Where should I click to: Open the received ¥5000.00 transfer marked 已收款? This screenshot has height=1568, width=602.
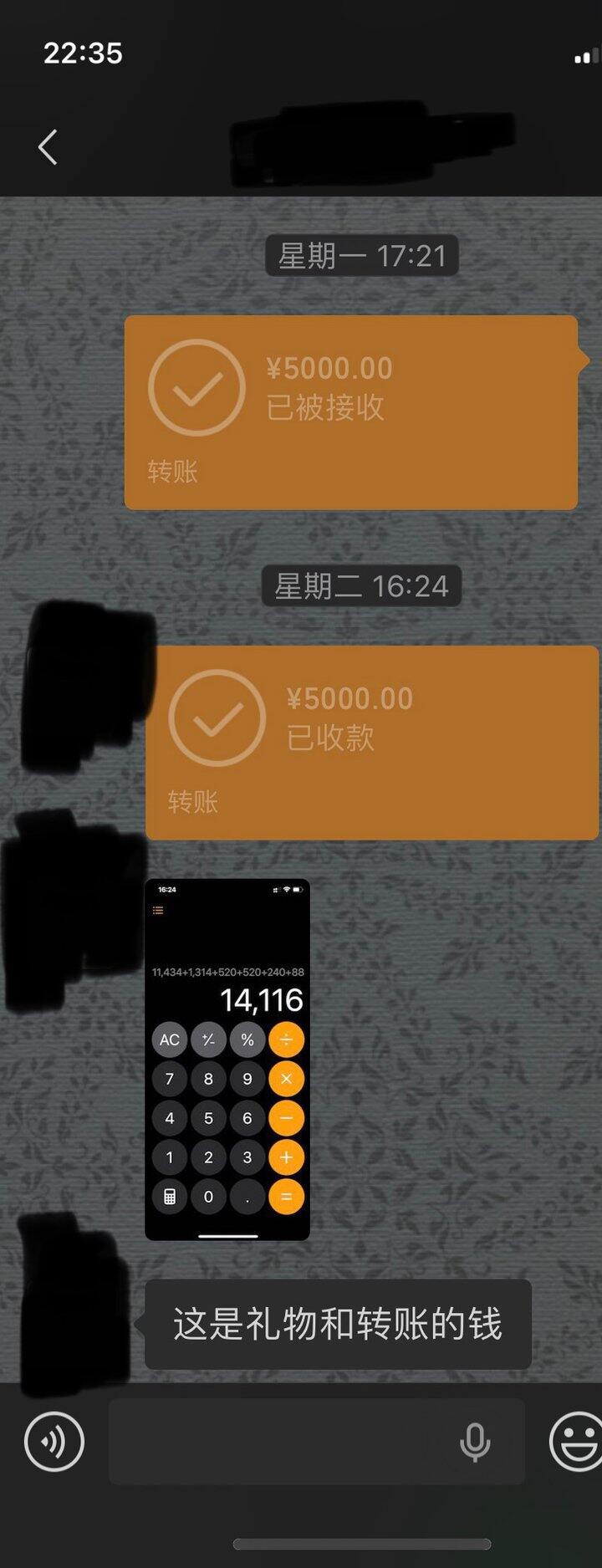click(x=372, y=742)
